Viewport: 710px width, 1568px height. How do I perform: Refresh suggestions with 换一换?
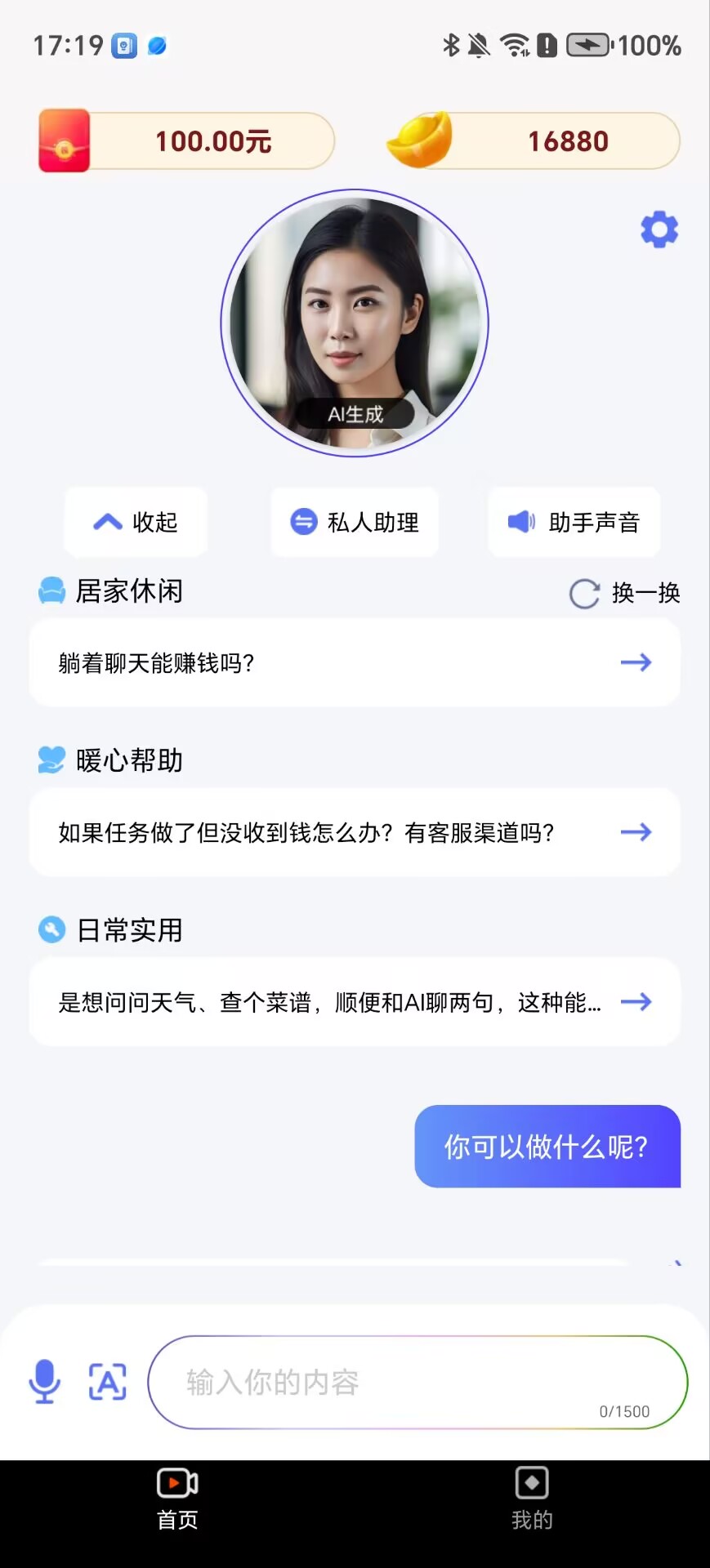tap(626, 593)
